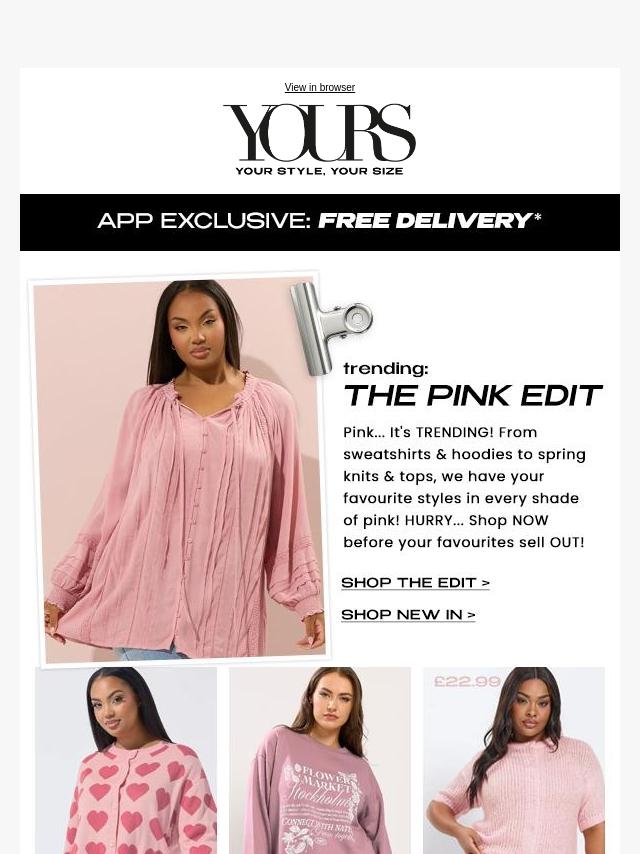The width and height of the screenshot is (640, 854).
Task: Open the Shop The Edit link
Action: (x=415, y=582)
